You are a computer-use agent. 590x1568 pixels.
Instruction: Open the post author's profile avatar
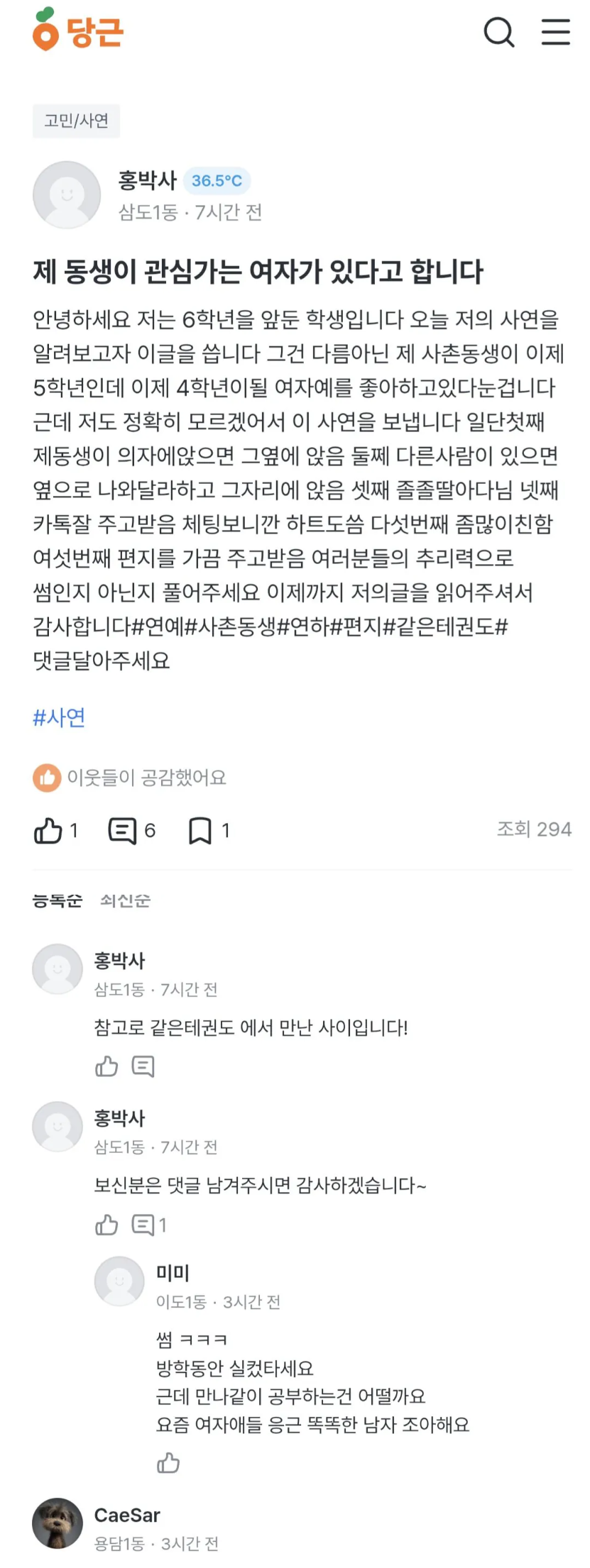(67, 195)
